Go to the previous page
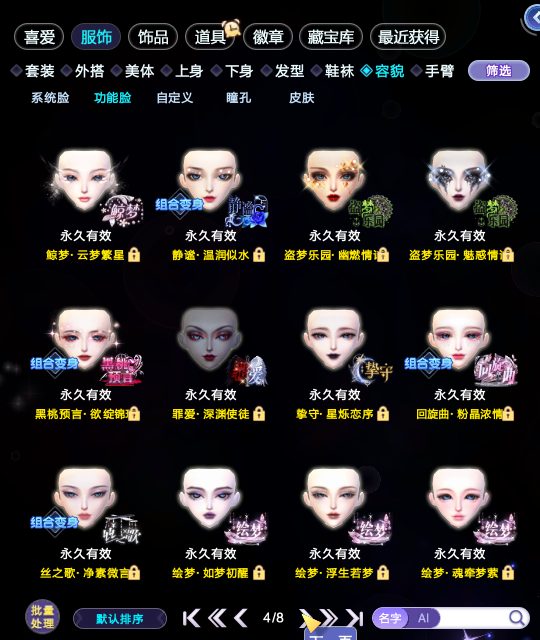The width and height of the screenshot is (540, 640). pos(241,618)
